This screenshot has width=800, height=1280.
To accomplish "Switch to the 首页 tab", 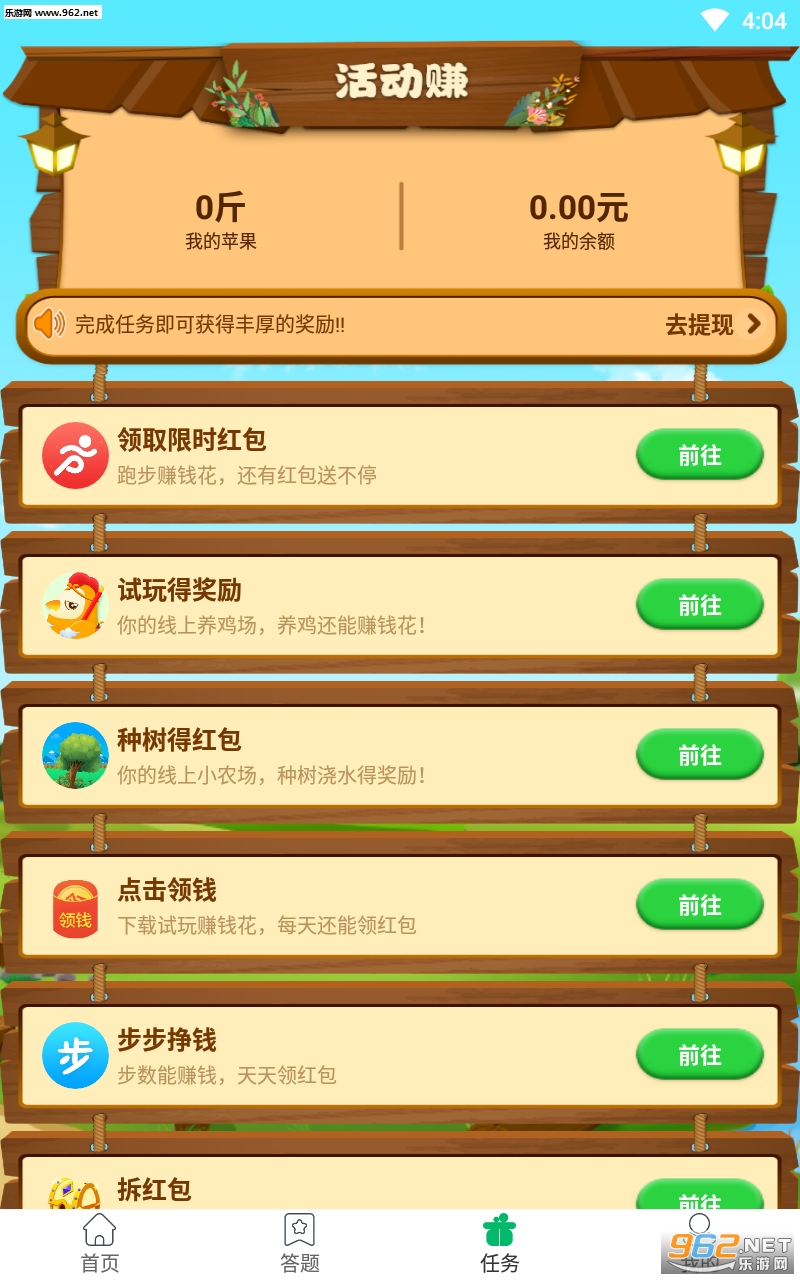I will point(100,1244).
